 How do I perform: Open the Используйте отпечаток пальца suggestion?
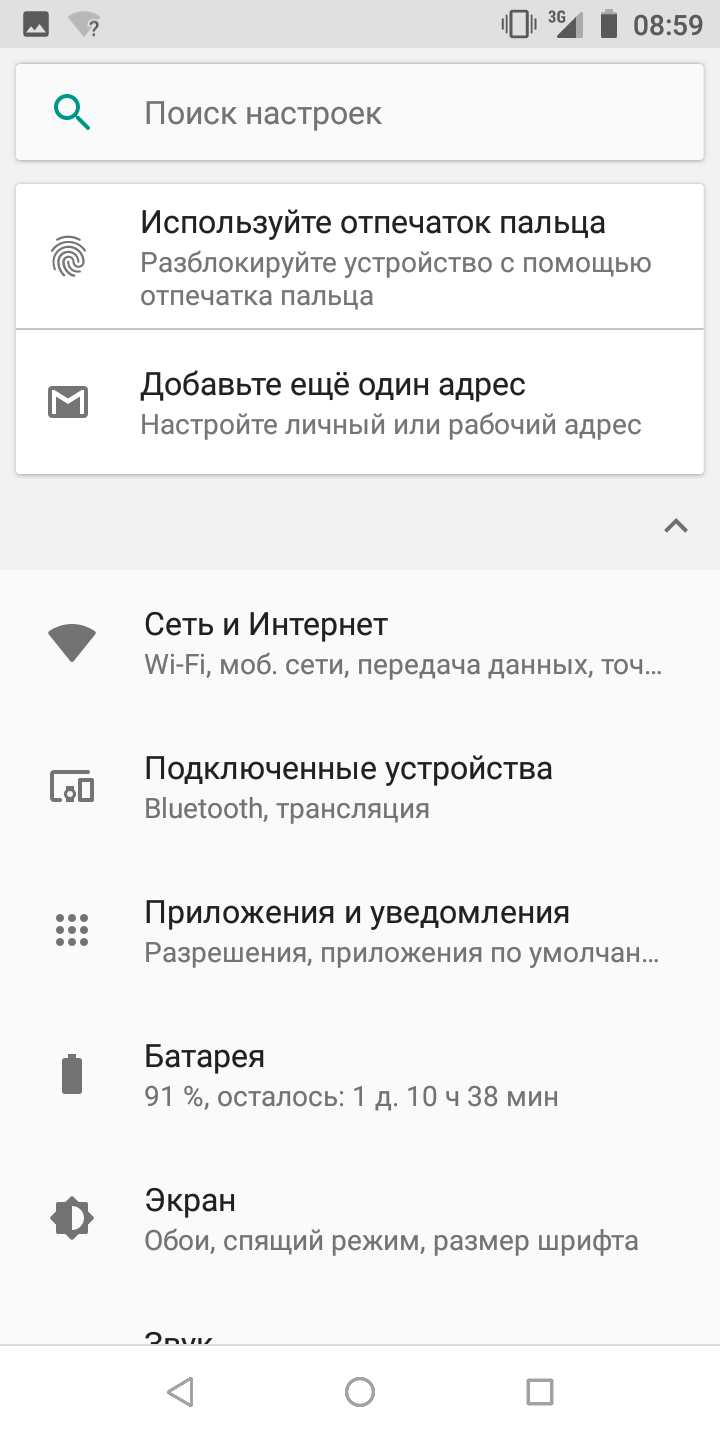(x=360, y=256)
